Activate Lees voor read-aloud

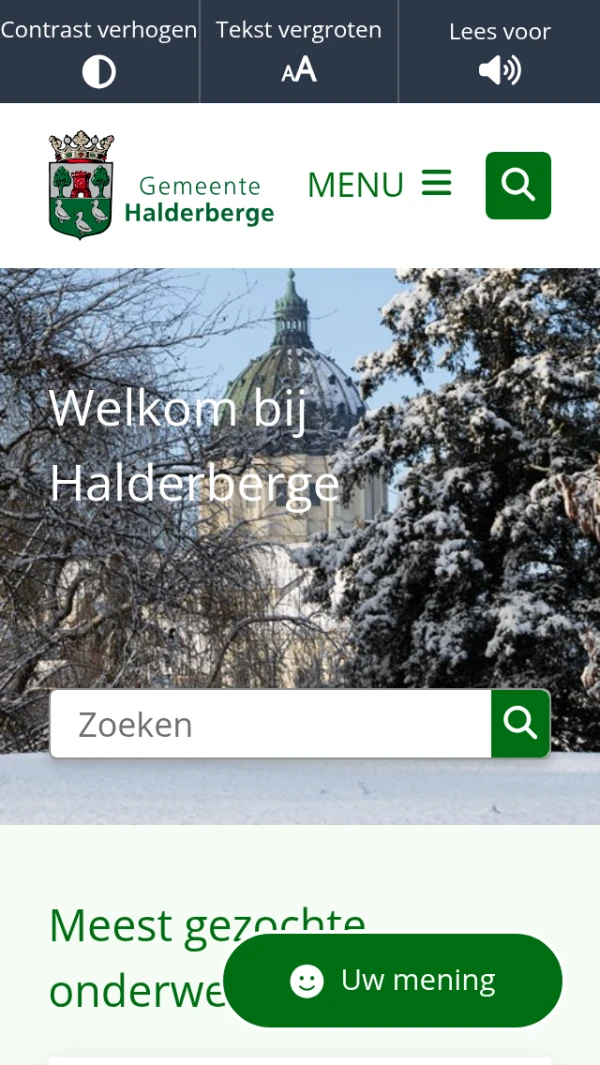click(x=499, y=52)
